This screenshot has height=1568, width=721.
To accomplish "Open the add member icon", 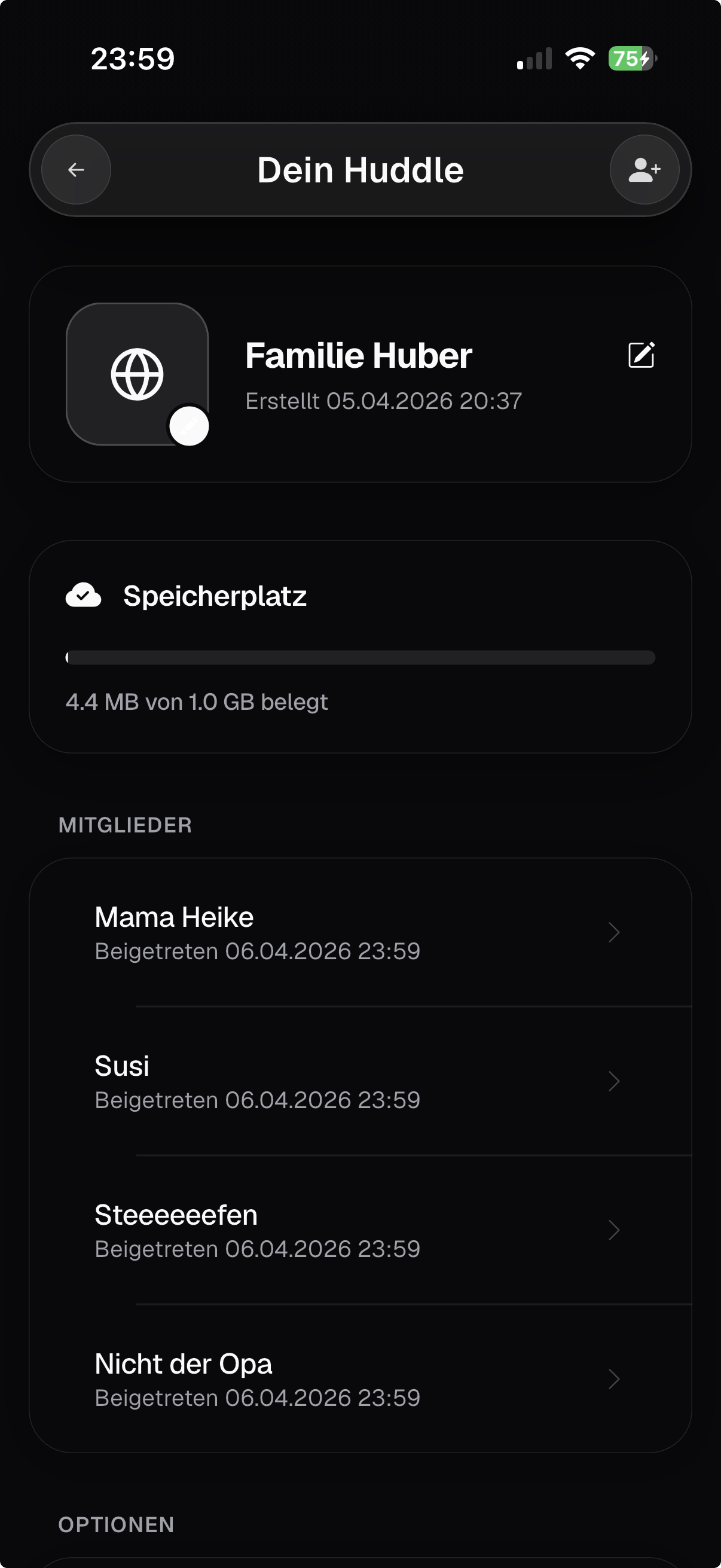I will (x=645, y=169).
